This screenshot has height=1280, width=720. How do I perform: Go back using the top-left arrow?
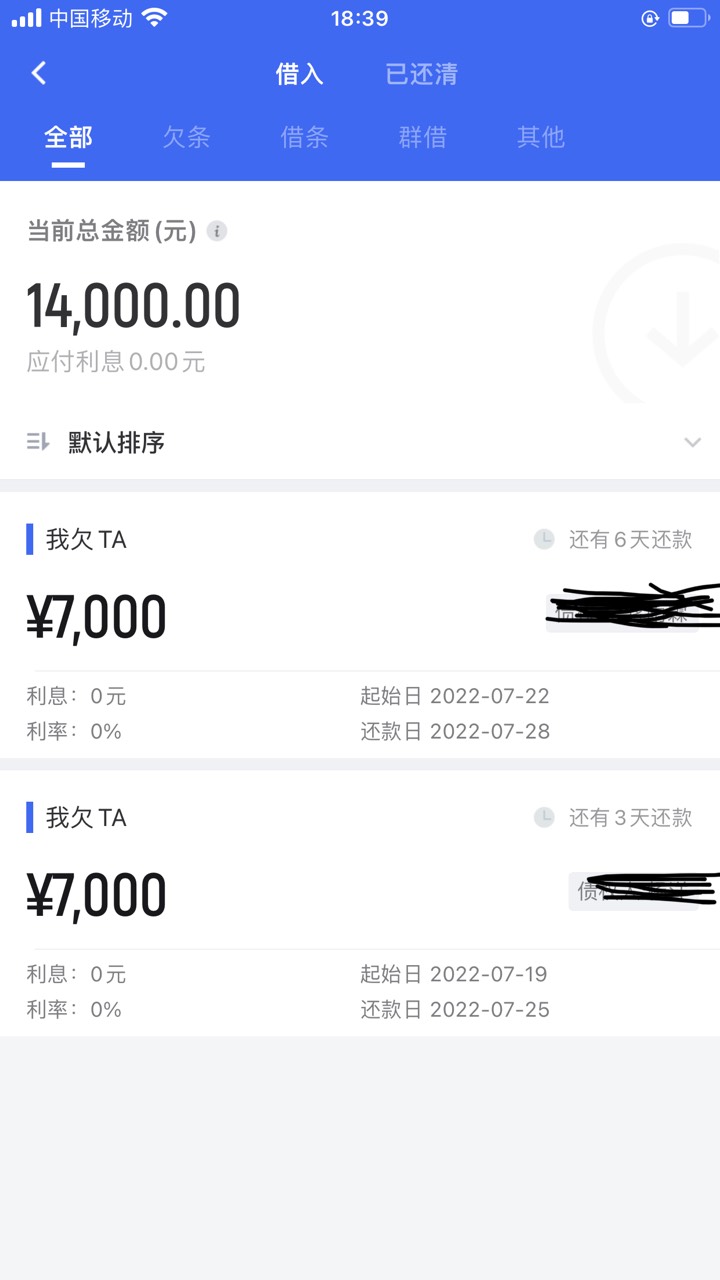pyautogui.click(x=39, y=73)
